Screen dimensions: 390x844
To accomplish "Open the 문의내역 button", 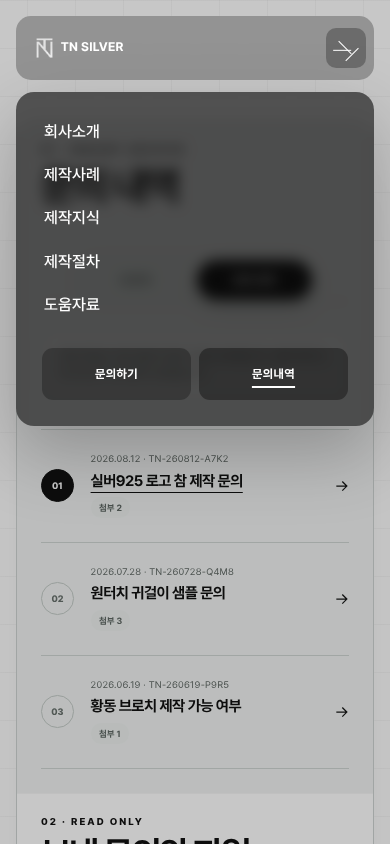I will [273, 374].
